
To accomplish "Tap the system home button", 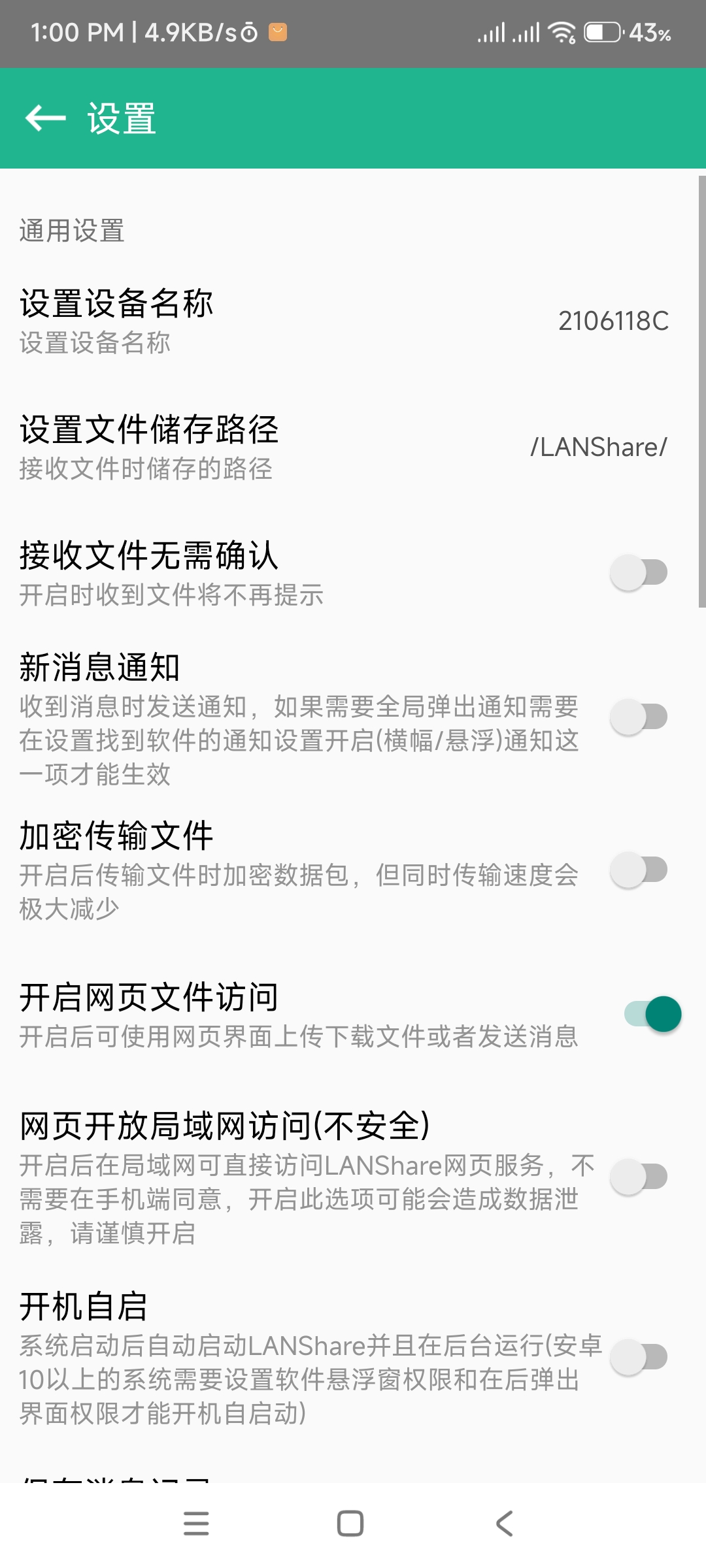I will 350,1524.
